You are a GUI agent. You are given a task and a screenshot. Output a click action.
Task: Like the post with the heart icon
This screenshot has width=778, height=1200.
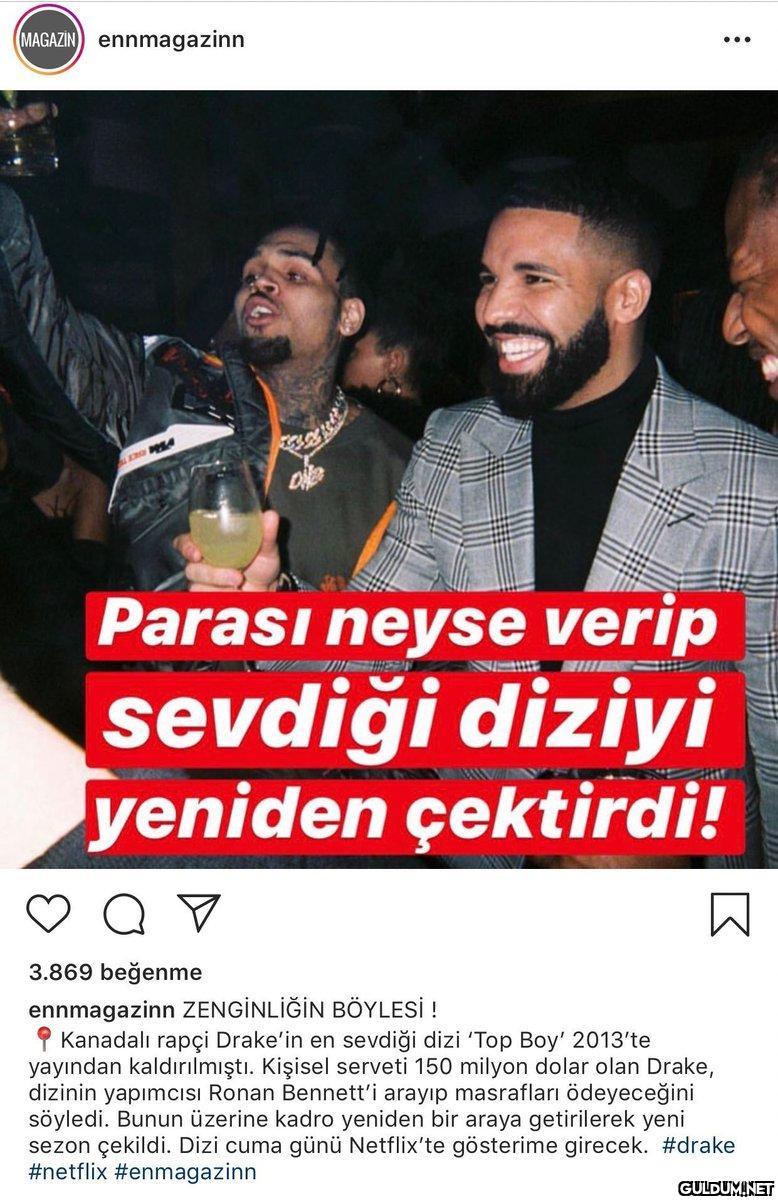click(x=49, y=913)
